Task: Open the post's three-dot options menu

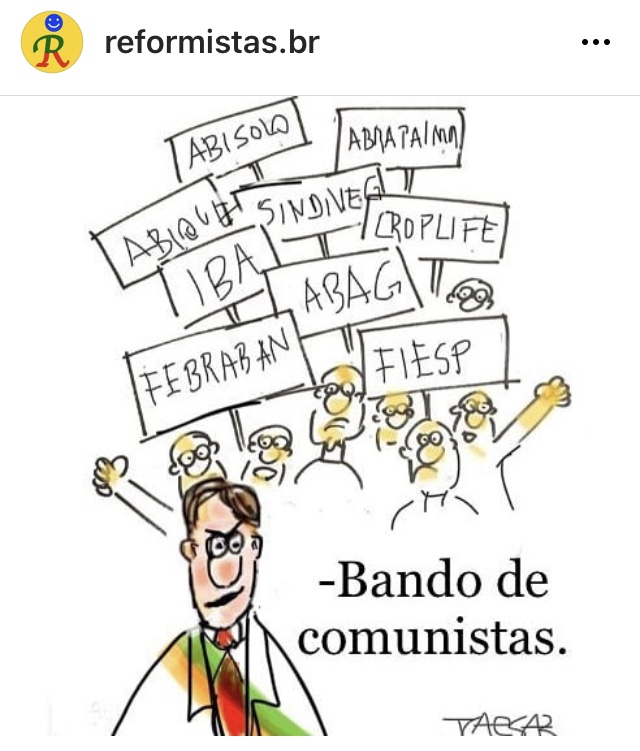Action: 595,43
